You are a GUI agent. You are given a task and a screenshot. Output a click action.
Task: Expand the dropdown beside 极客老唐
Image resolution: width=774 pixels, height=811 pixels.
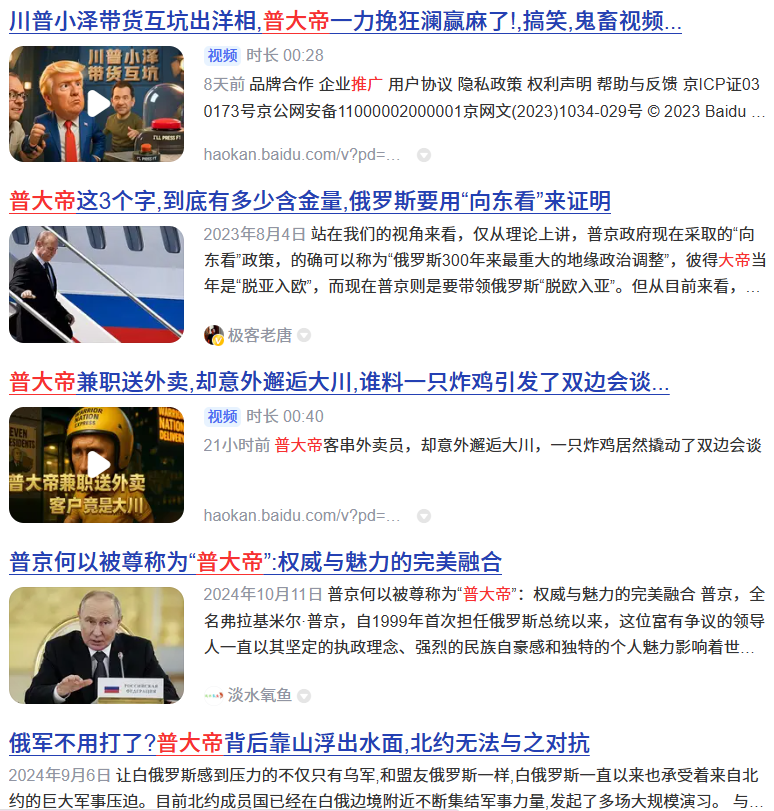click(x=304, y=336)
